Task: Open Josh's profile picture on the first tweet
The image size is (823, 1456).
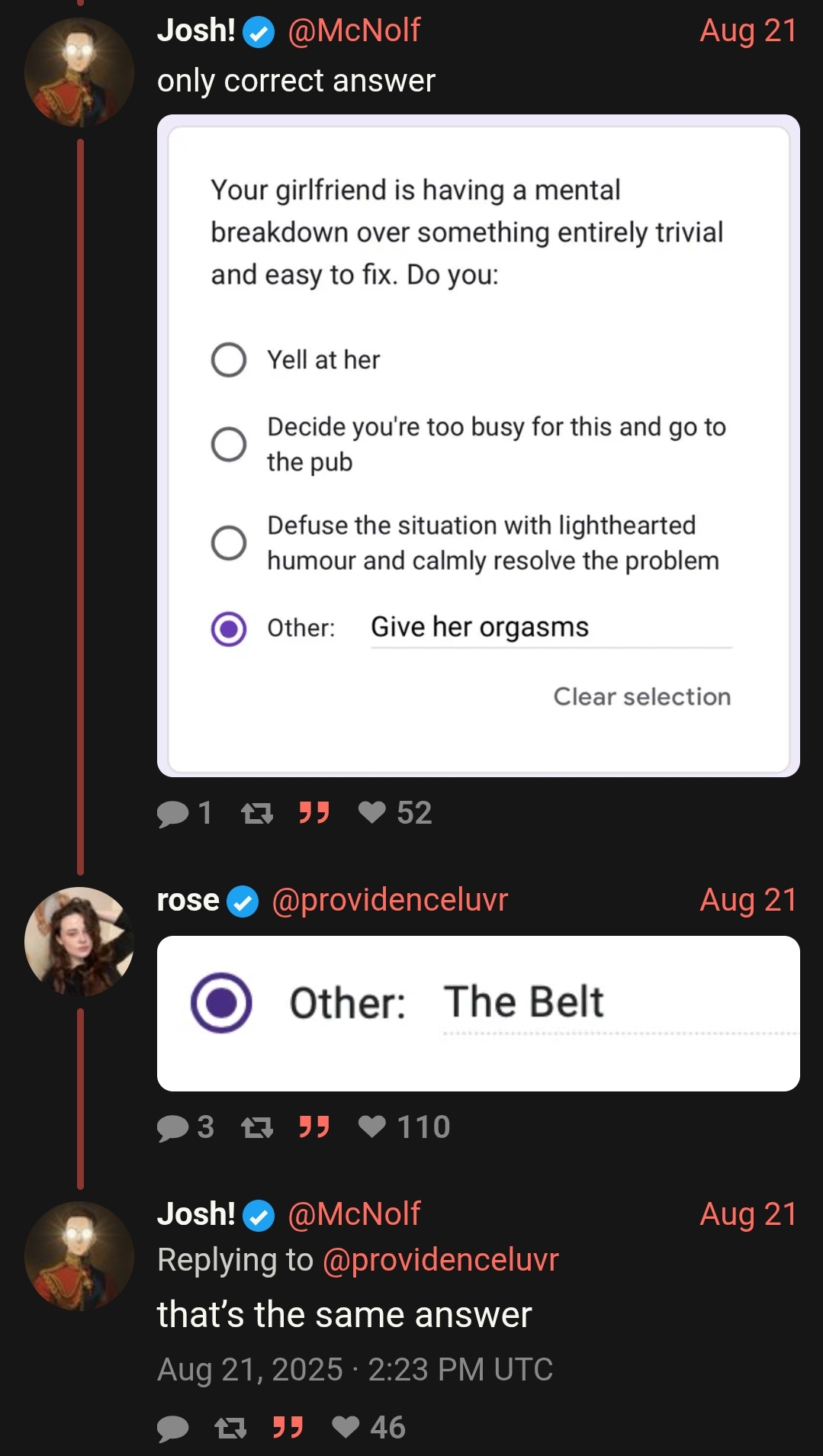Action: [79, 72]
